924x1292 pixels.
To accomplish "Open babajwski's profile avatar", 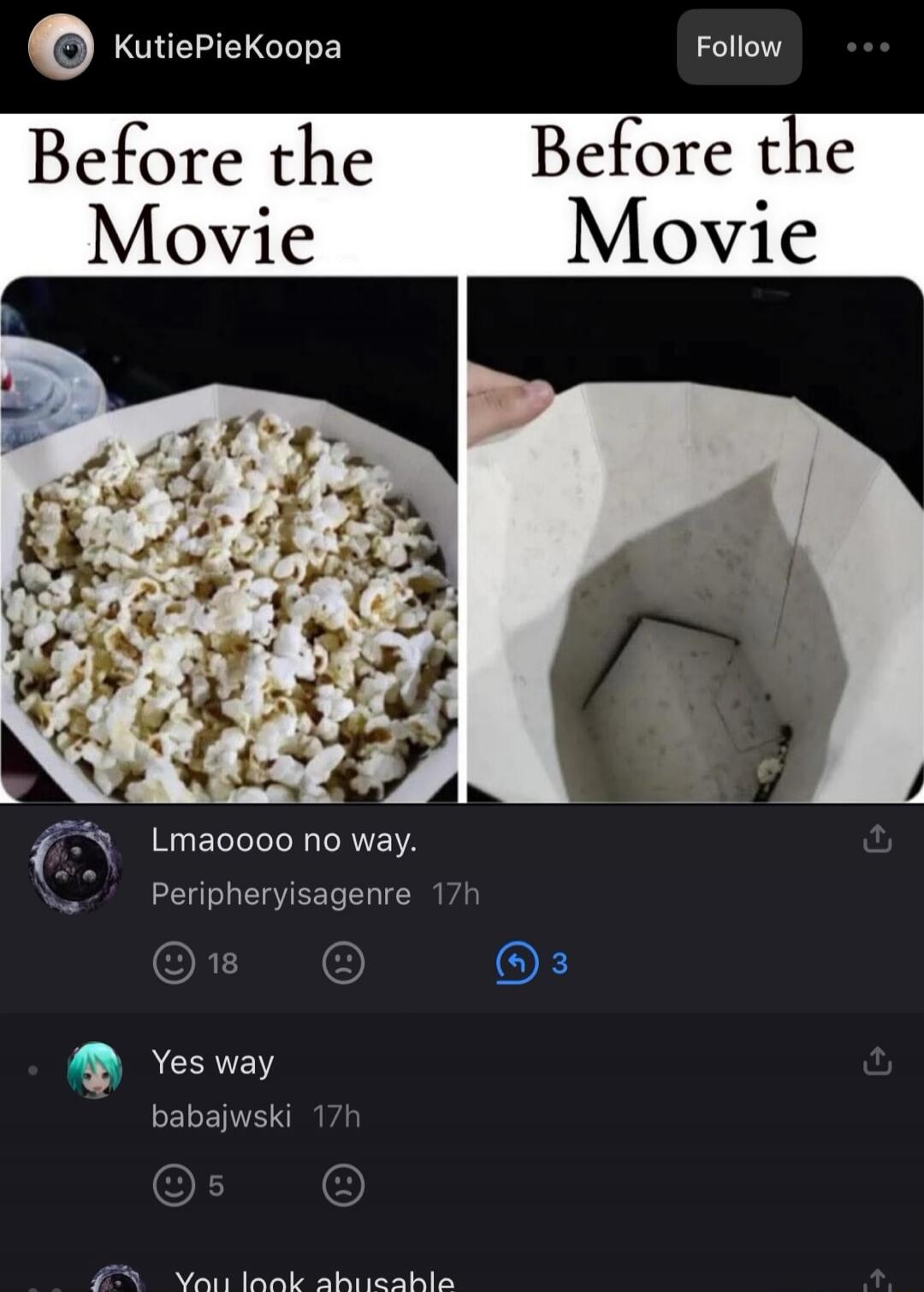I will [94, 1070].
